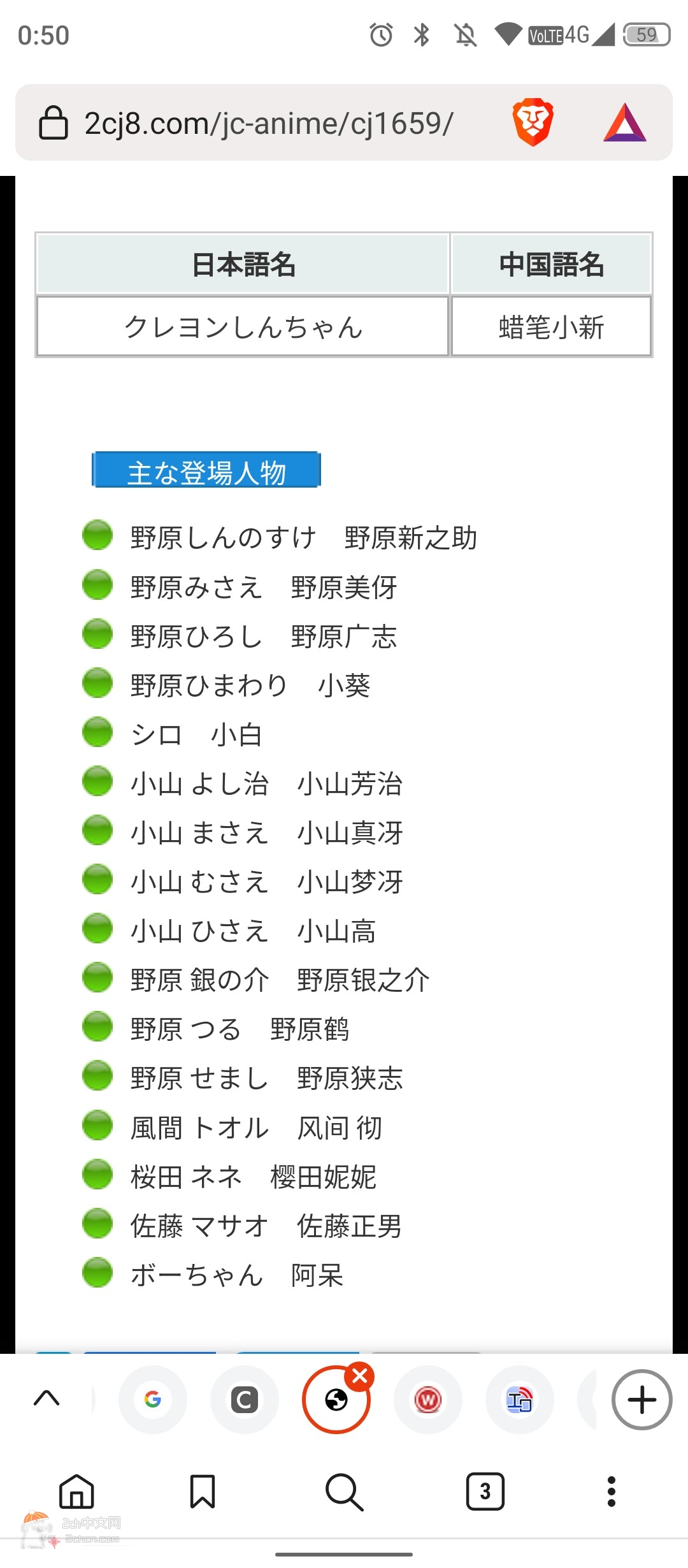
Task: Close the current tab with the red X
Action: point(360,1376)
